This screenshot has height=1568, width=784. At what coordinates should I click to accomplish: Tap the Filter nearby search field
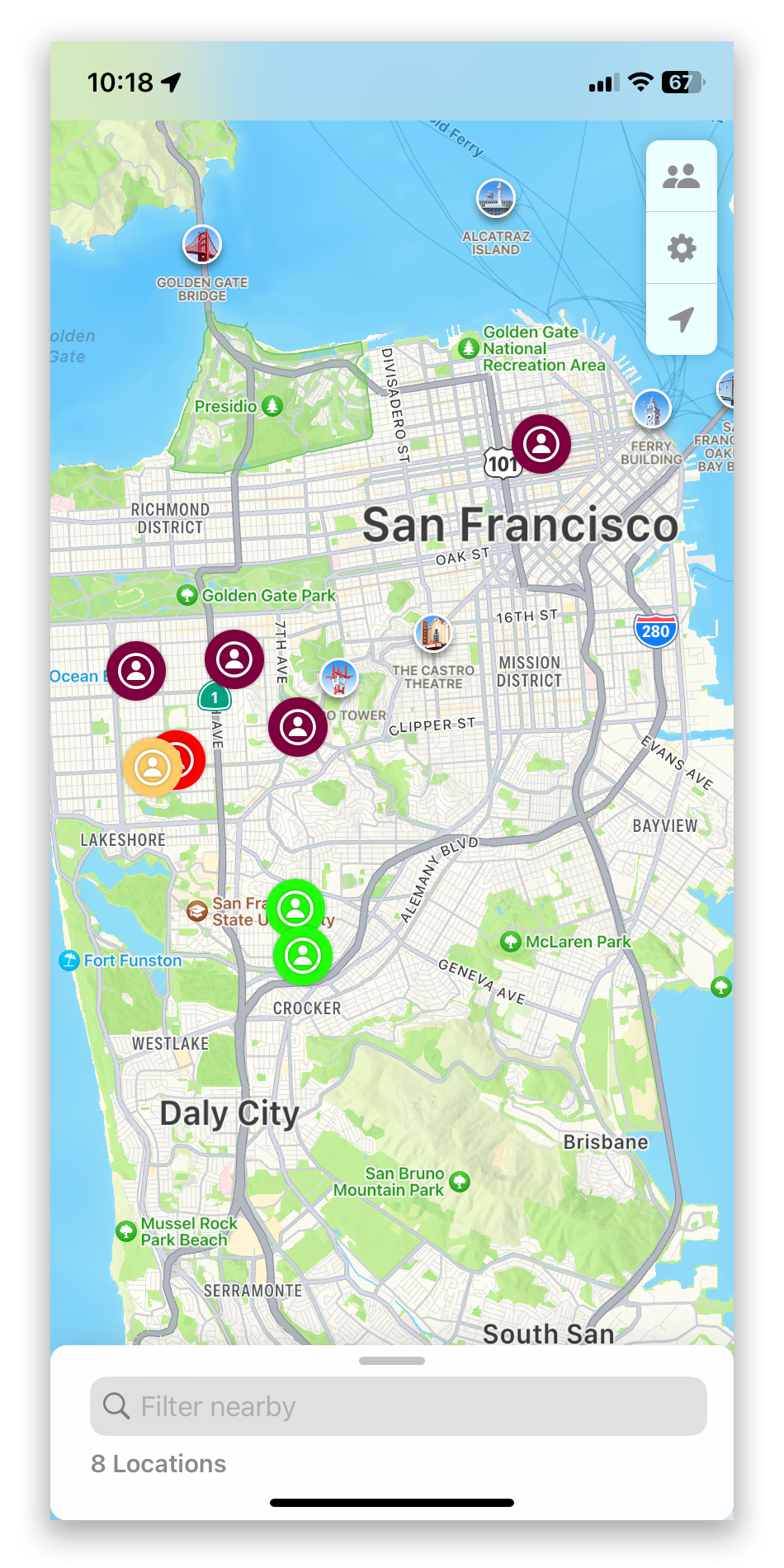(x=398, y=1406)
